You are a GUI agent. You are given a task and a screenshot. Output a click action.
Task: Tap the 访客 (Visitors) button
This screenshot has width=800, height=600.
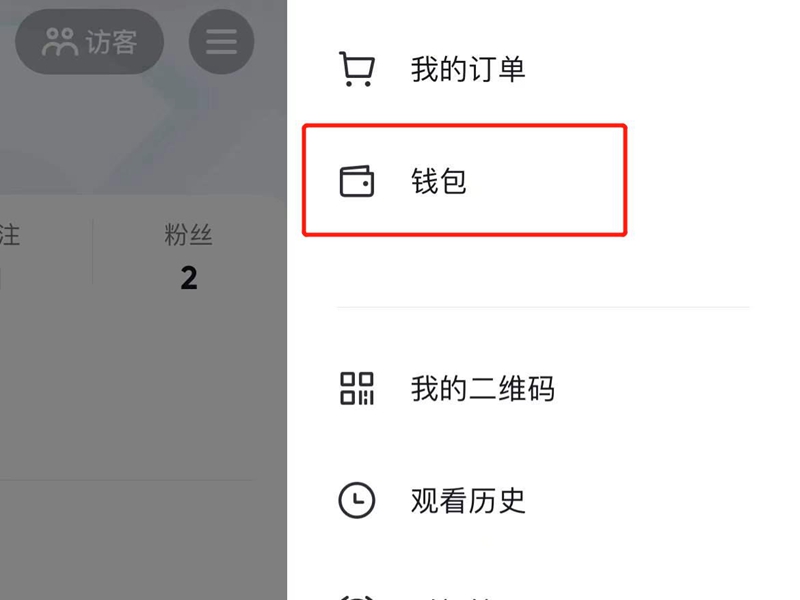90,42
